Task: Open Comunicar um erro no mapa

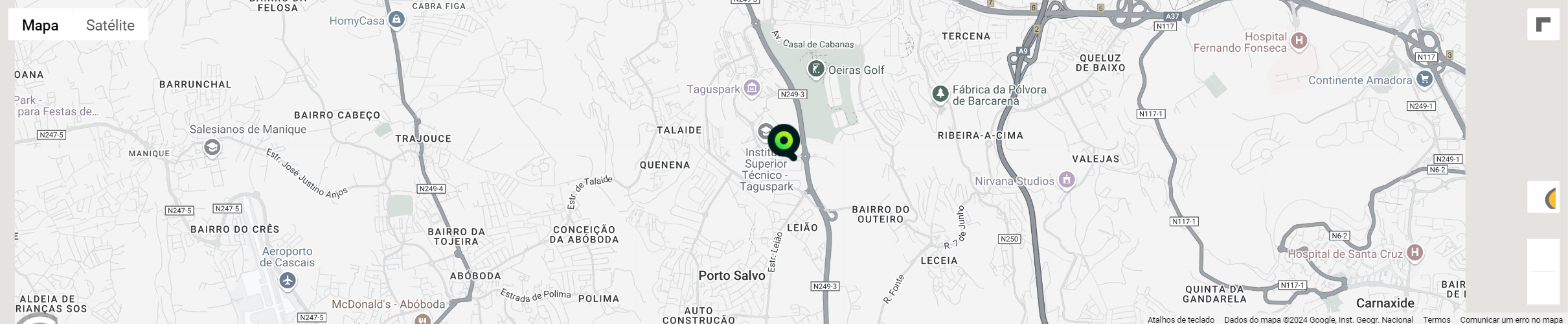Action: (x=1510, y=319)
